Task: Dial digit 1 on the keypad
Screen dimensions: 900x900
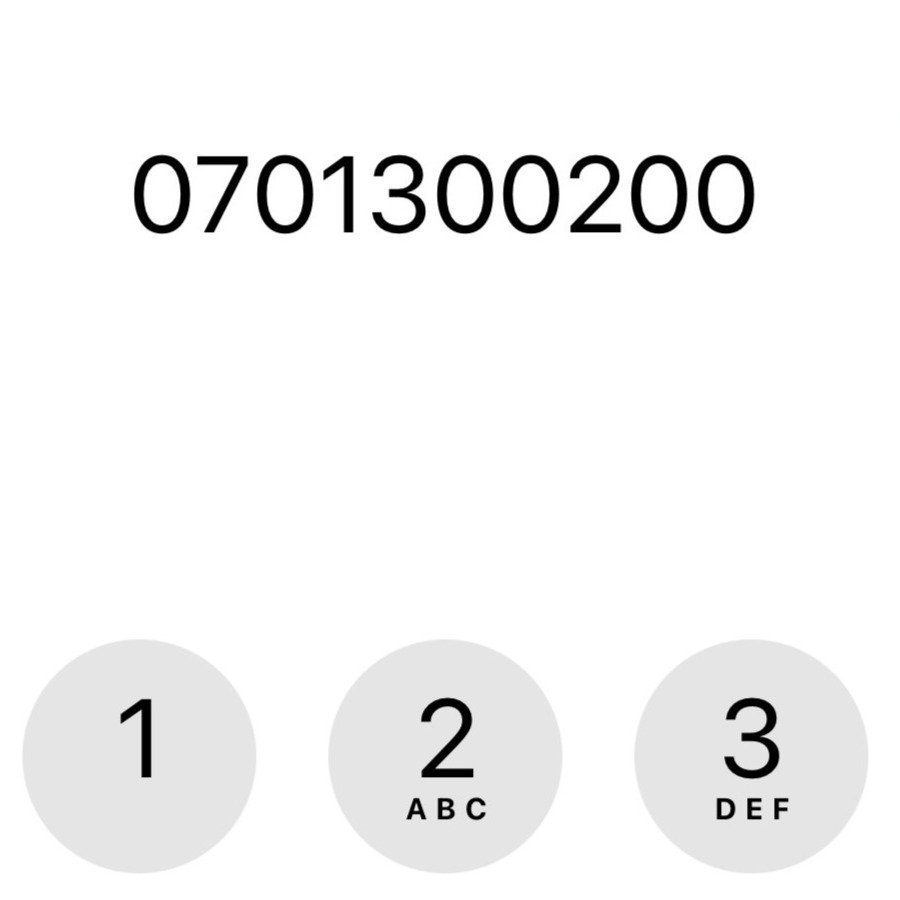Action: [x=139, y=756]
